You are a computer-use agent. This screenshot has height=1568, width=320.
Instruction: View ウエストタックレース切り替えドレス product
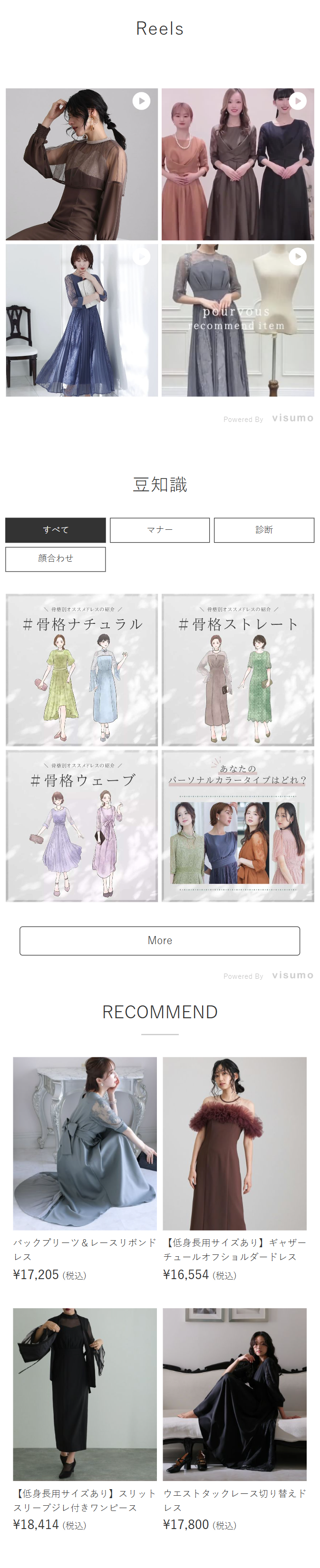pos(235,1394)
